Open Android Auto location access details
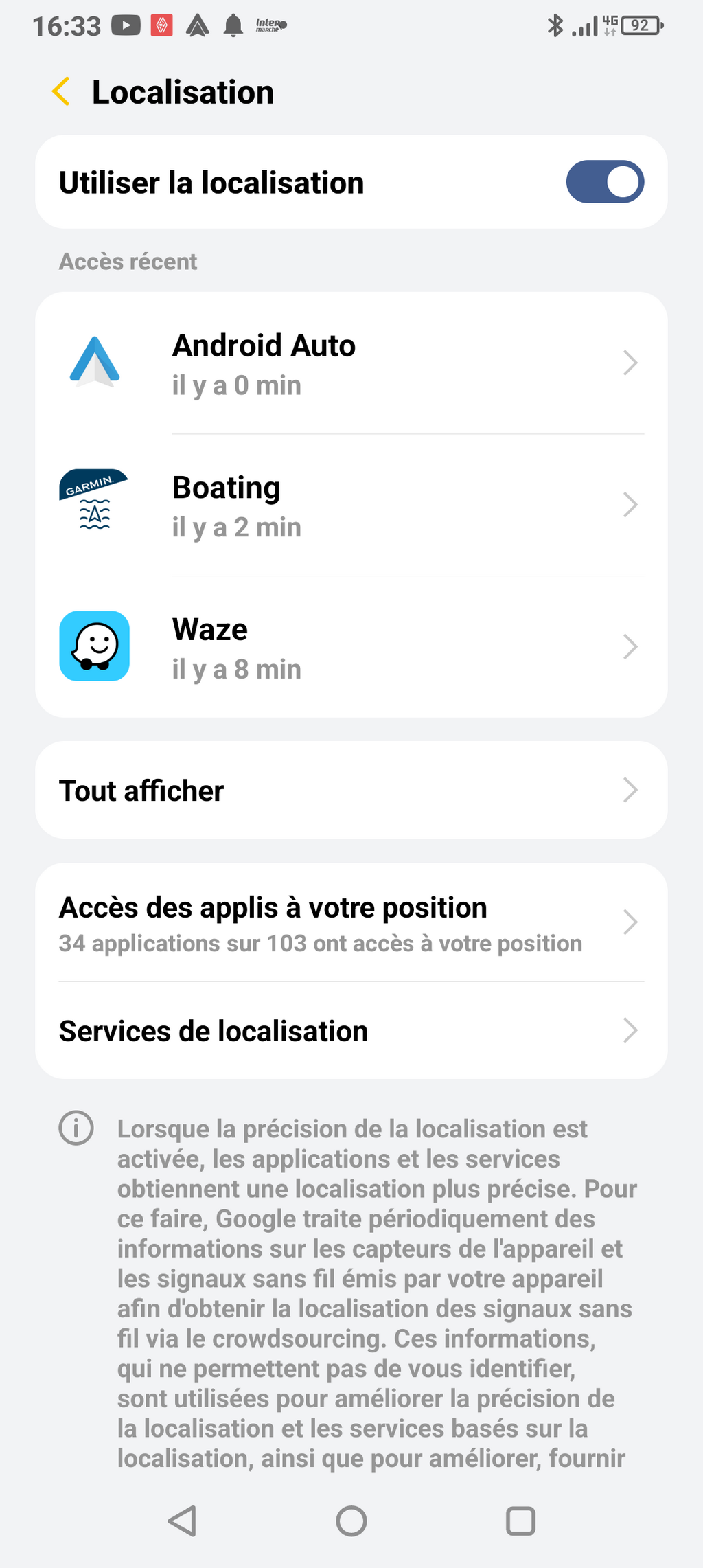This screenshot has height=1568, width=703. point(351,363)
